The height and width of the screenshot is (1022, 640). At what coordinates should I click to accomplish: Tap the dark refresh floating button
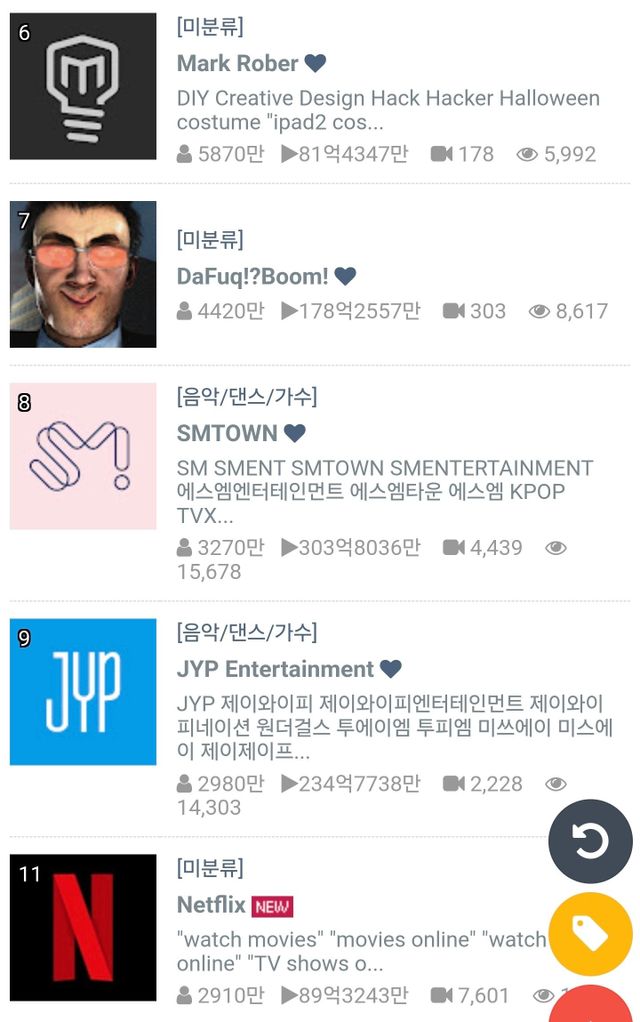point(590,841)
